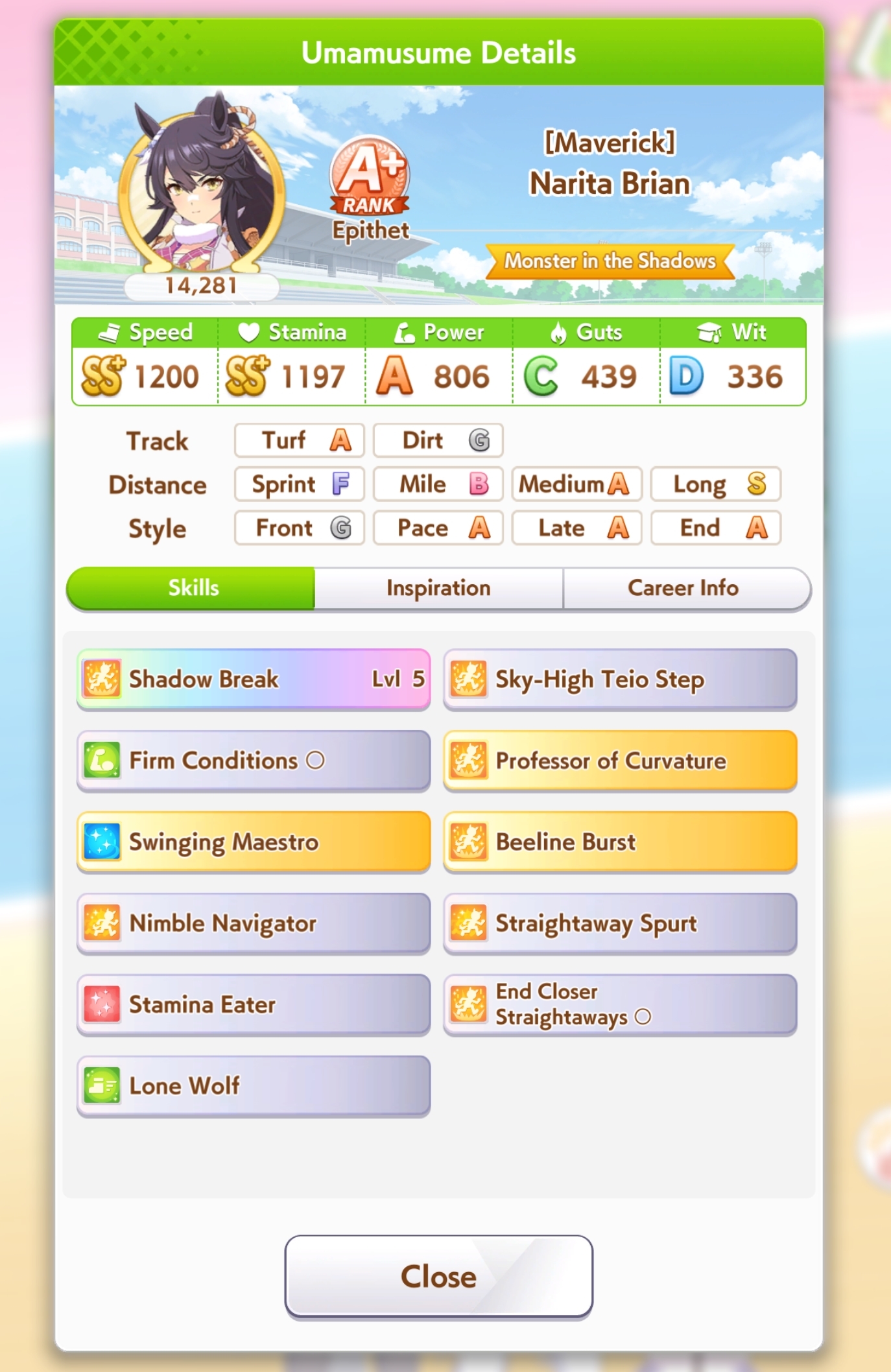Tap the Beeline Burst skill
The height and width of the screenshot is (1372, 891).
(x=620, y=842)
